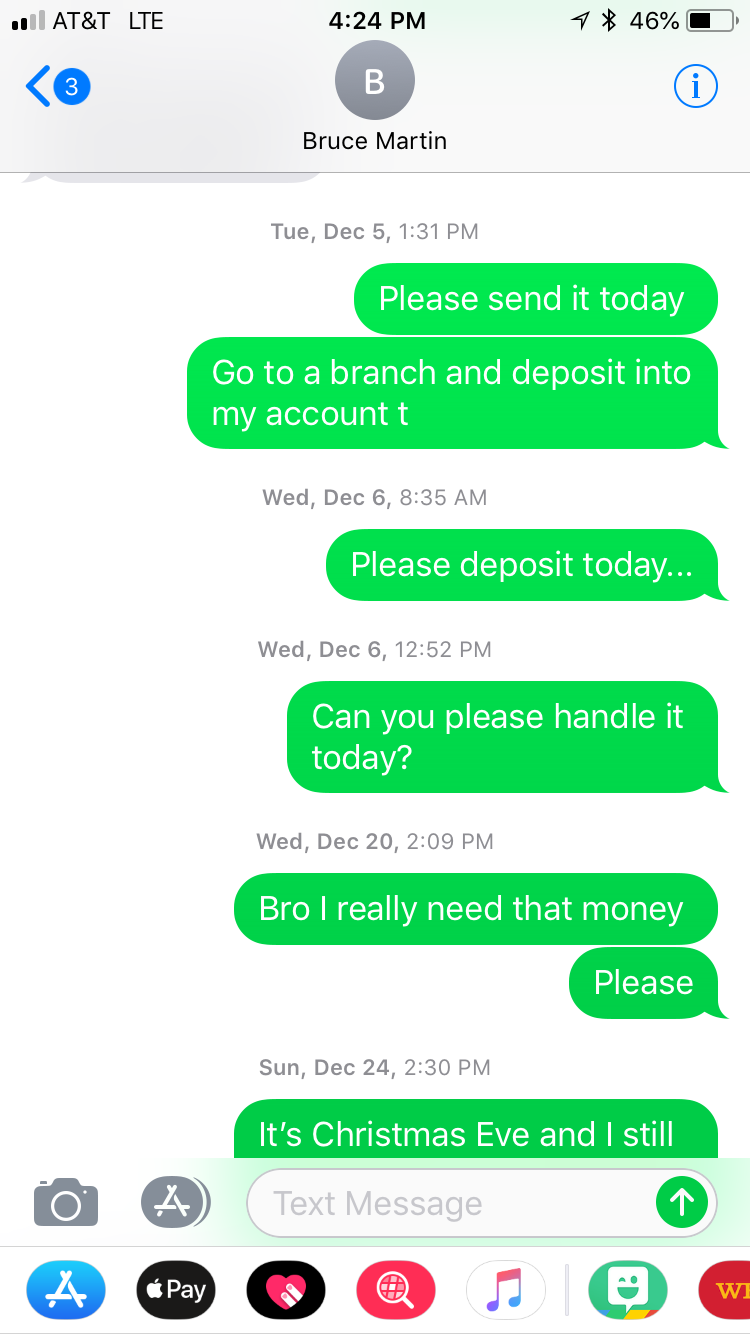750x1334 pixels.
Task: Focus the Text Message input field
Action: 450,1202
